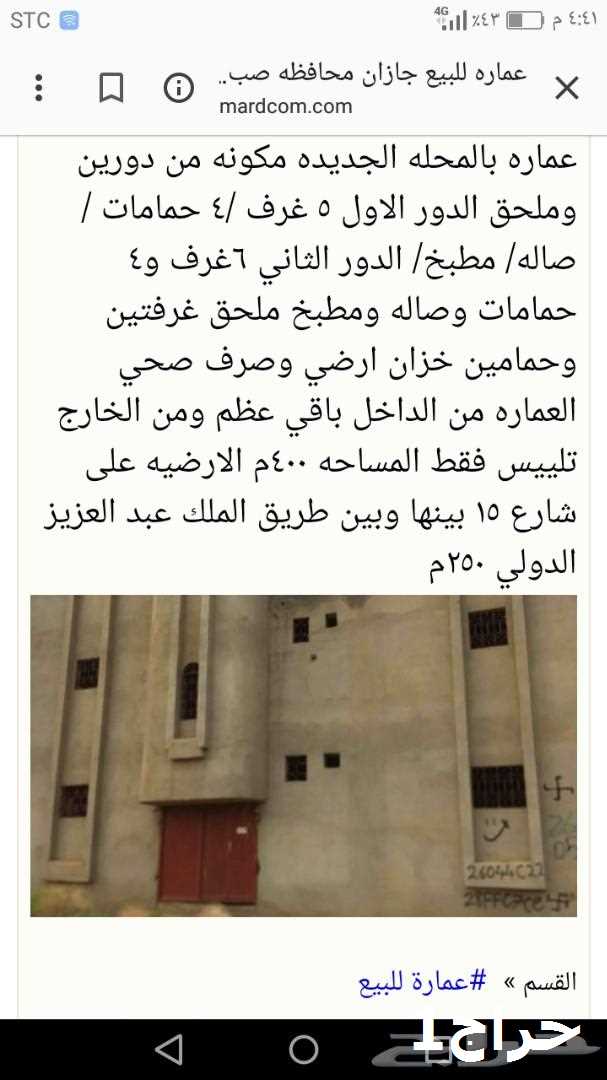Bookmark this page

tap(111, 88)
